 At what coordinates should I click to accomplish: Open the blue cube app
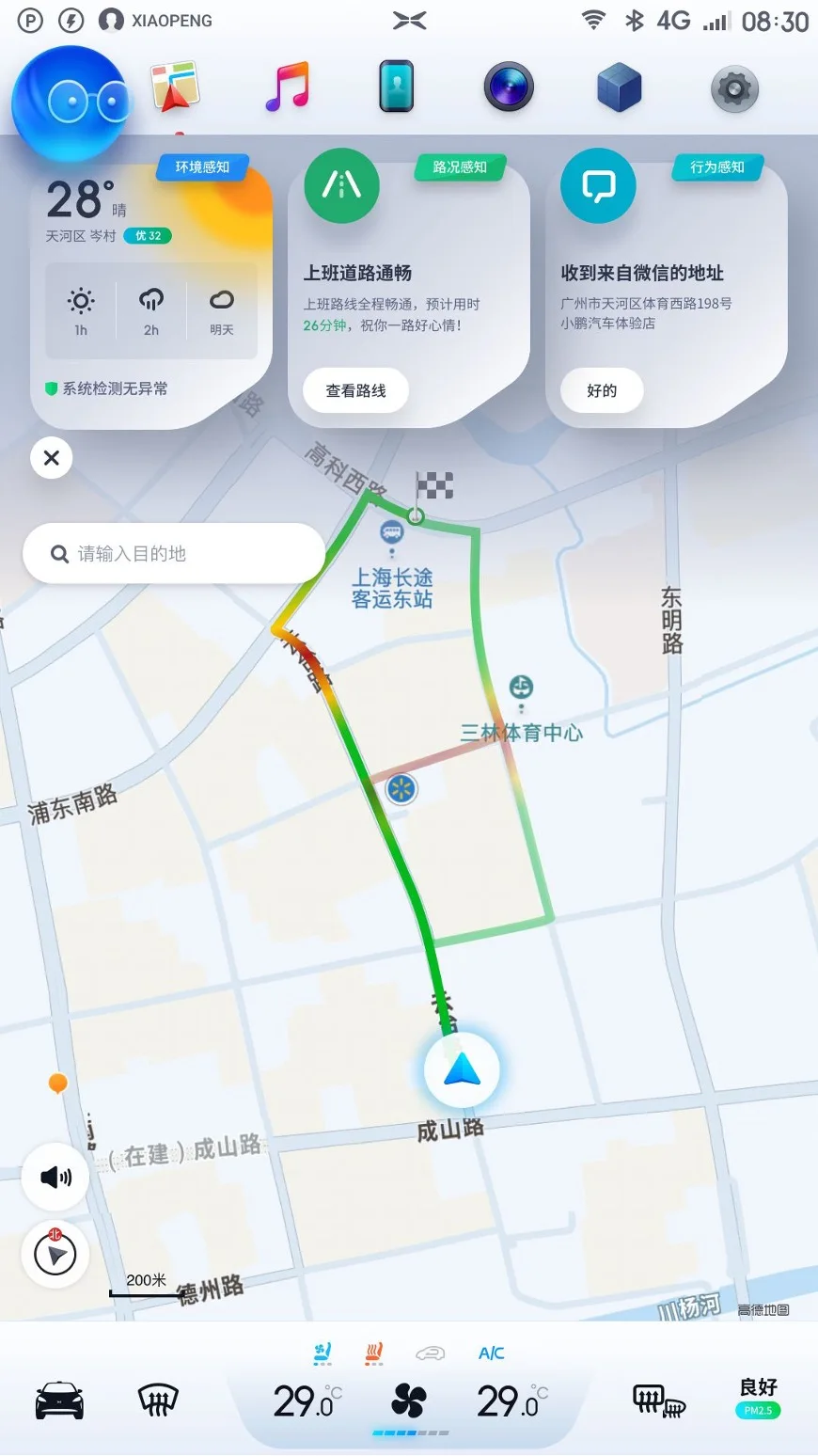pos(619,88)
